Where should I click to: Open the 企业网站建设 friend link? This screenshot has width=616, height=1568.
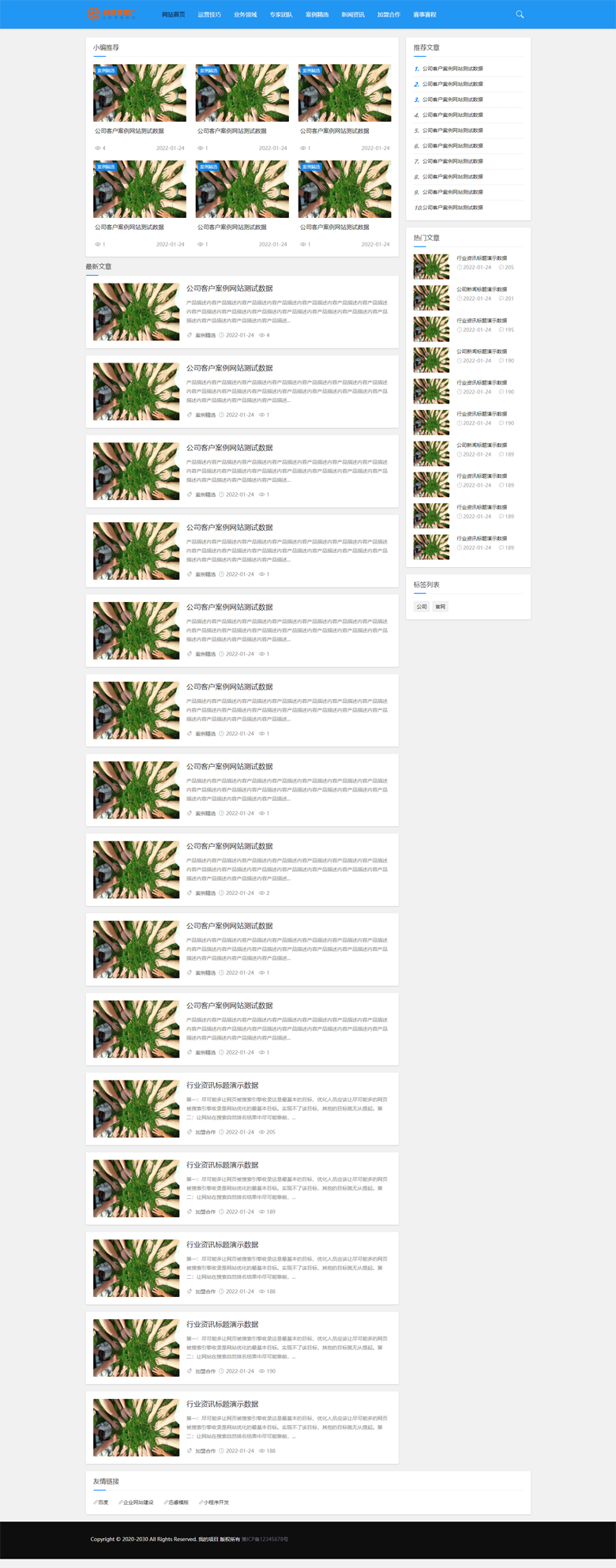[x=137, y=1502]
